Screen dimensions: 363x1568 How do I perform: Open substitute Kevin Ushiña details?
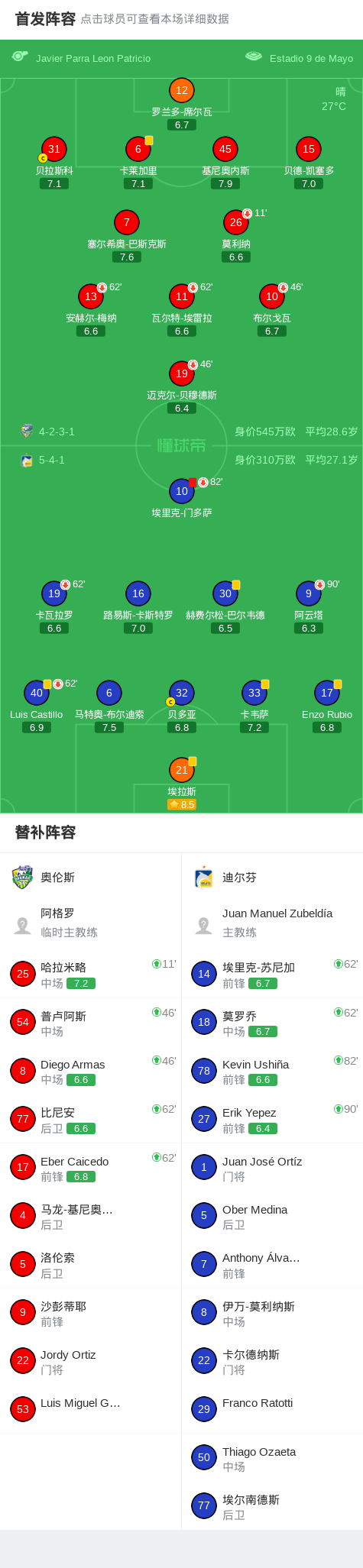pyautogui.click(x=272, y=1071)
